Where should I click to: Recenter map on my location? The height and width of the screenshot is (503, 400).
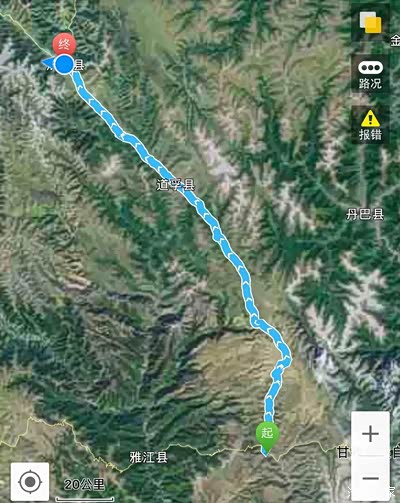pyautogui.click(x=30, y=482)
